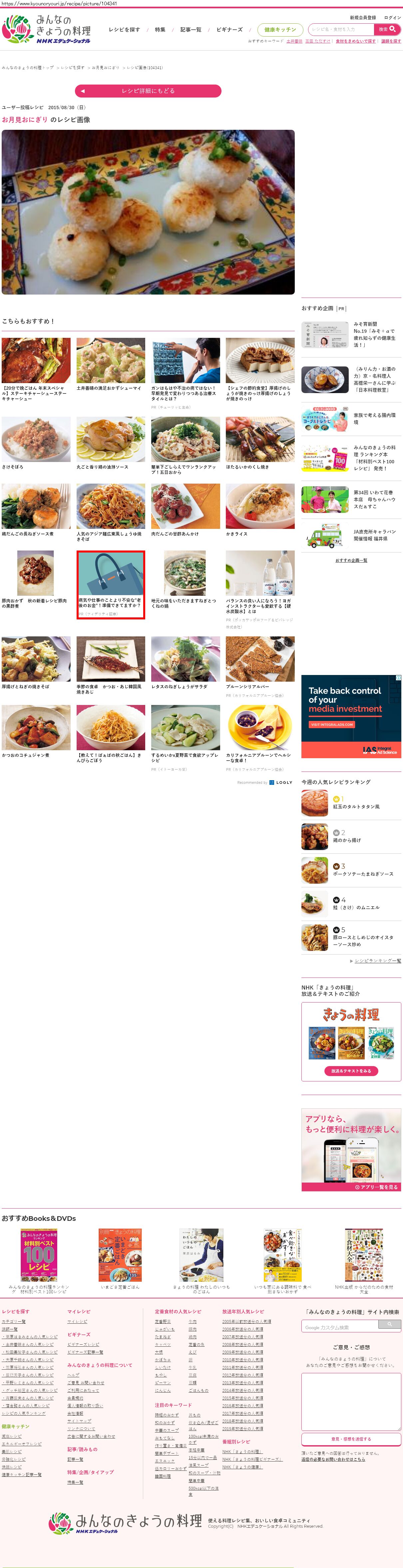This screenshot has width=403, height=1568.
Task: Open the 記事一覧 navigation item
Action: click(x=191, y=29)
